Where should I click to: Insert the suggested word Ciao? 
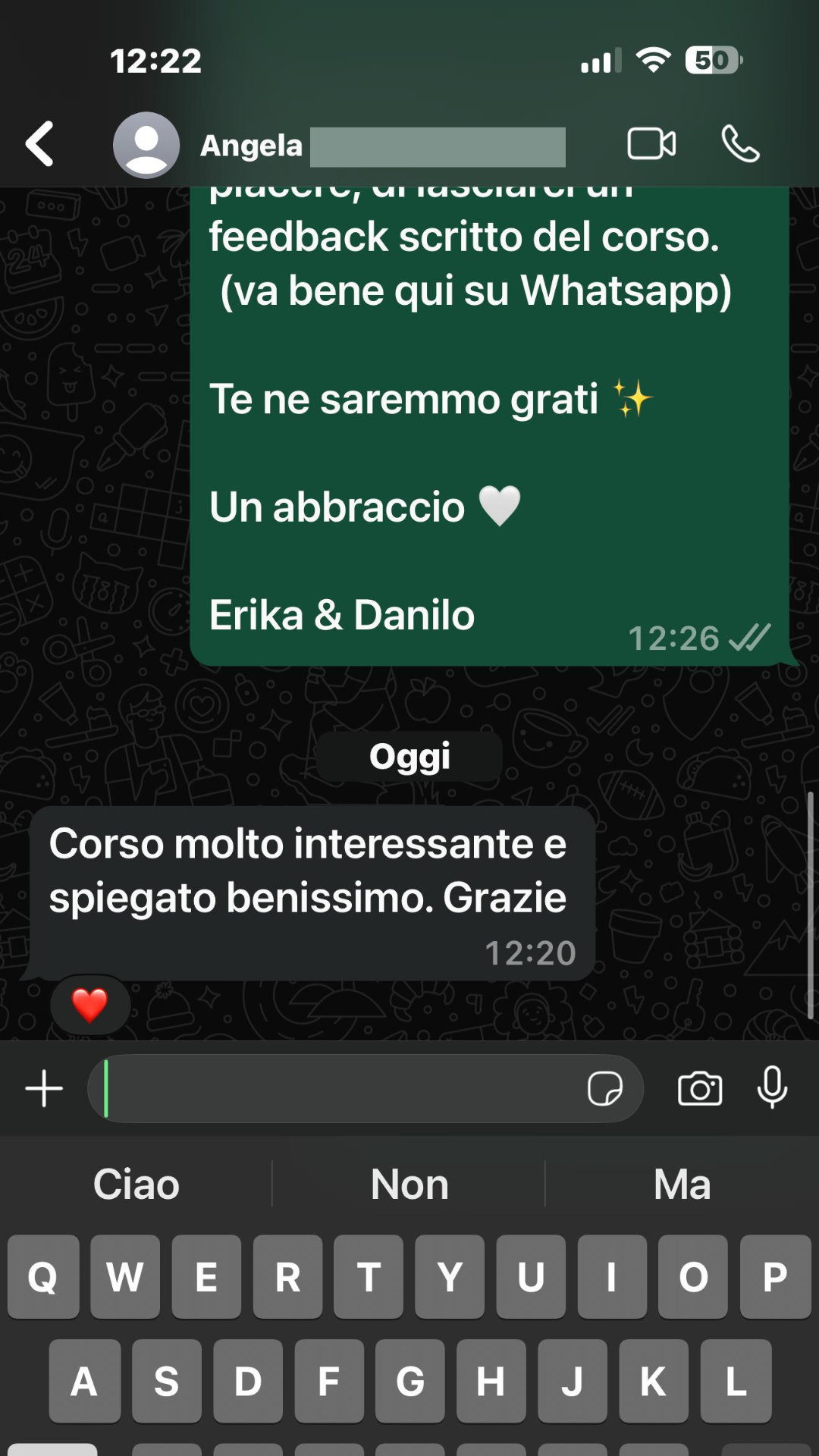click(x=136, y=1184)
